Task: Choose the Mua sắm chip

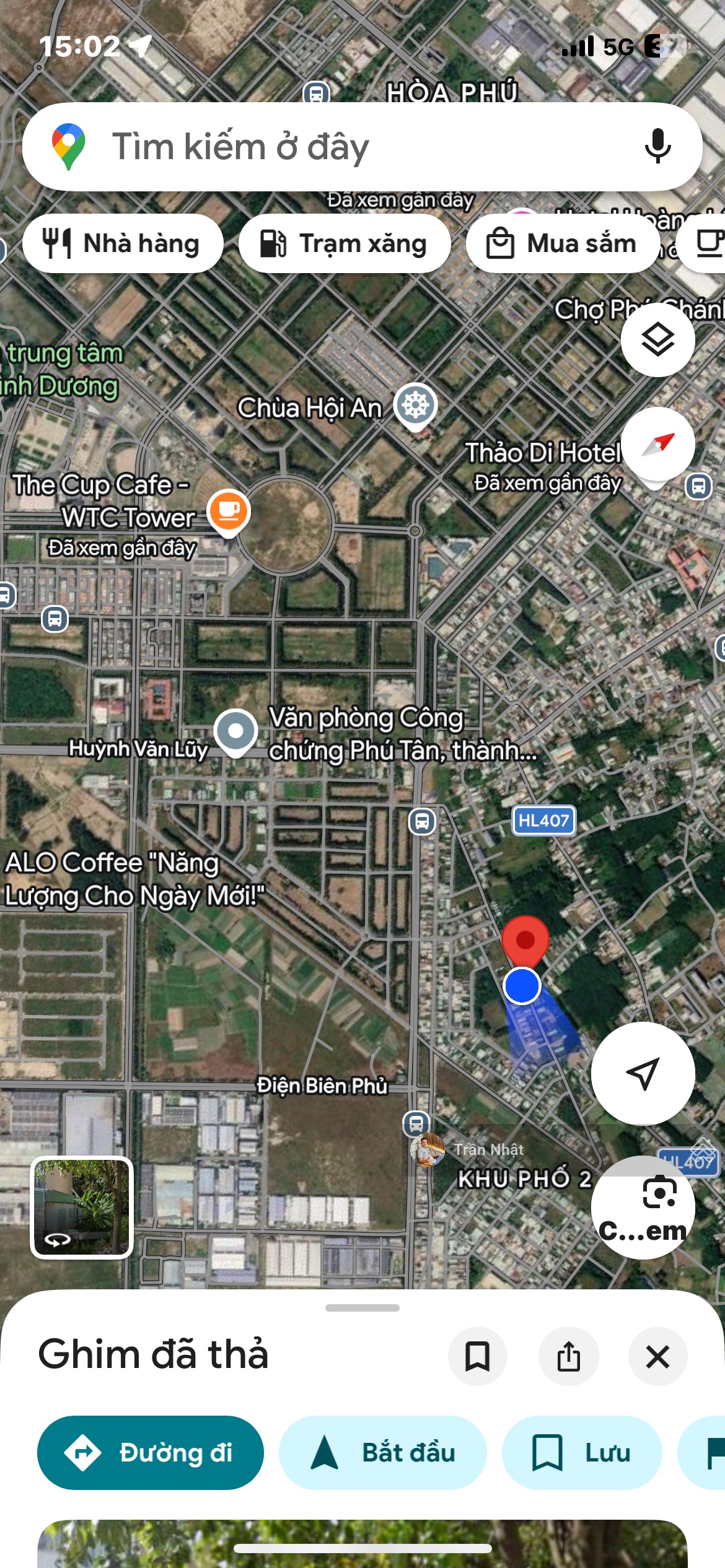Action: click(x=563, y=243)
